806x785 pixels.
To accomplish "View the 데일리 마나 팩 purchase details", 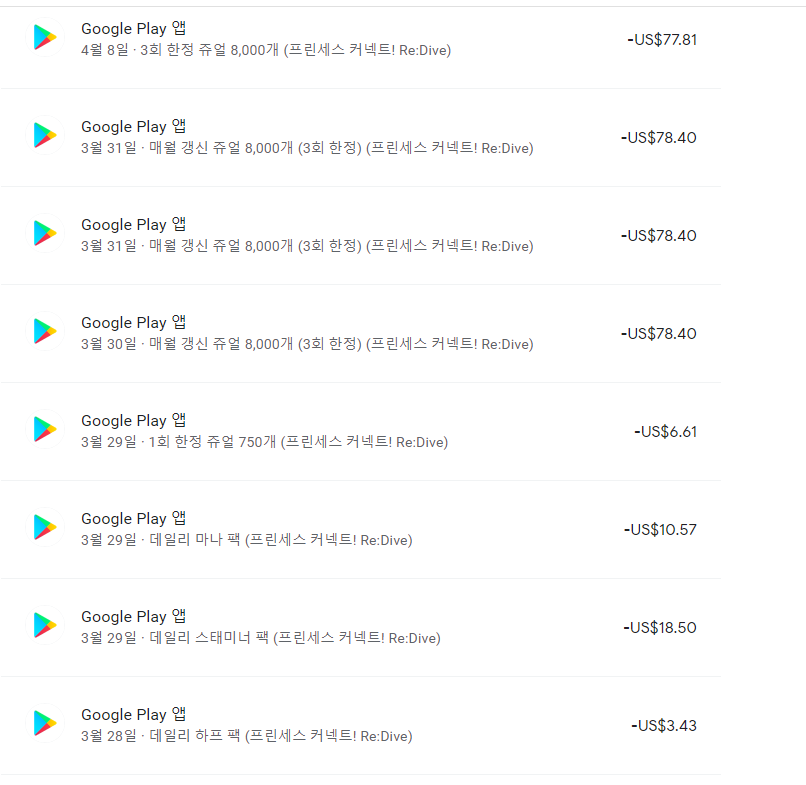I will click(x=360, y=530).
